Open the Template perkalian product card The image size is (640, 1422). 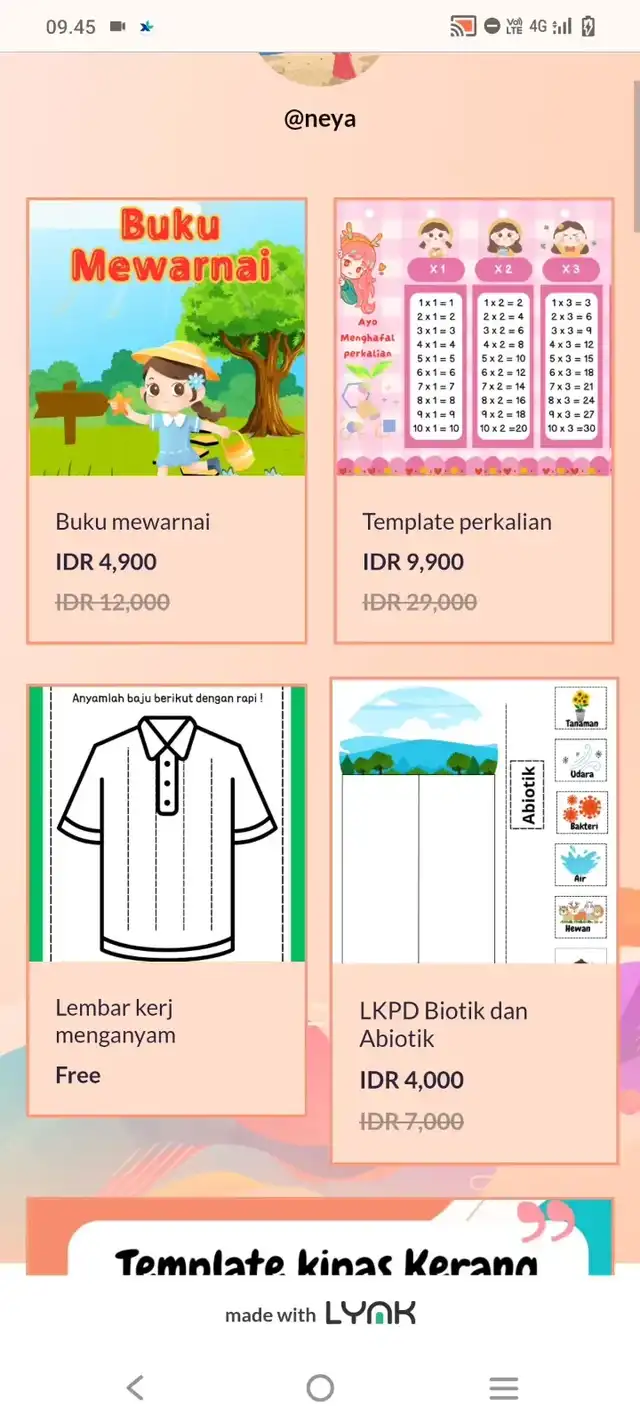click(x=473, y=420)
